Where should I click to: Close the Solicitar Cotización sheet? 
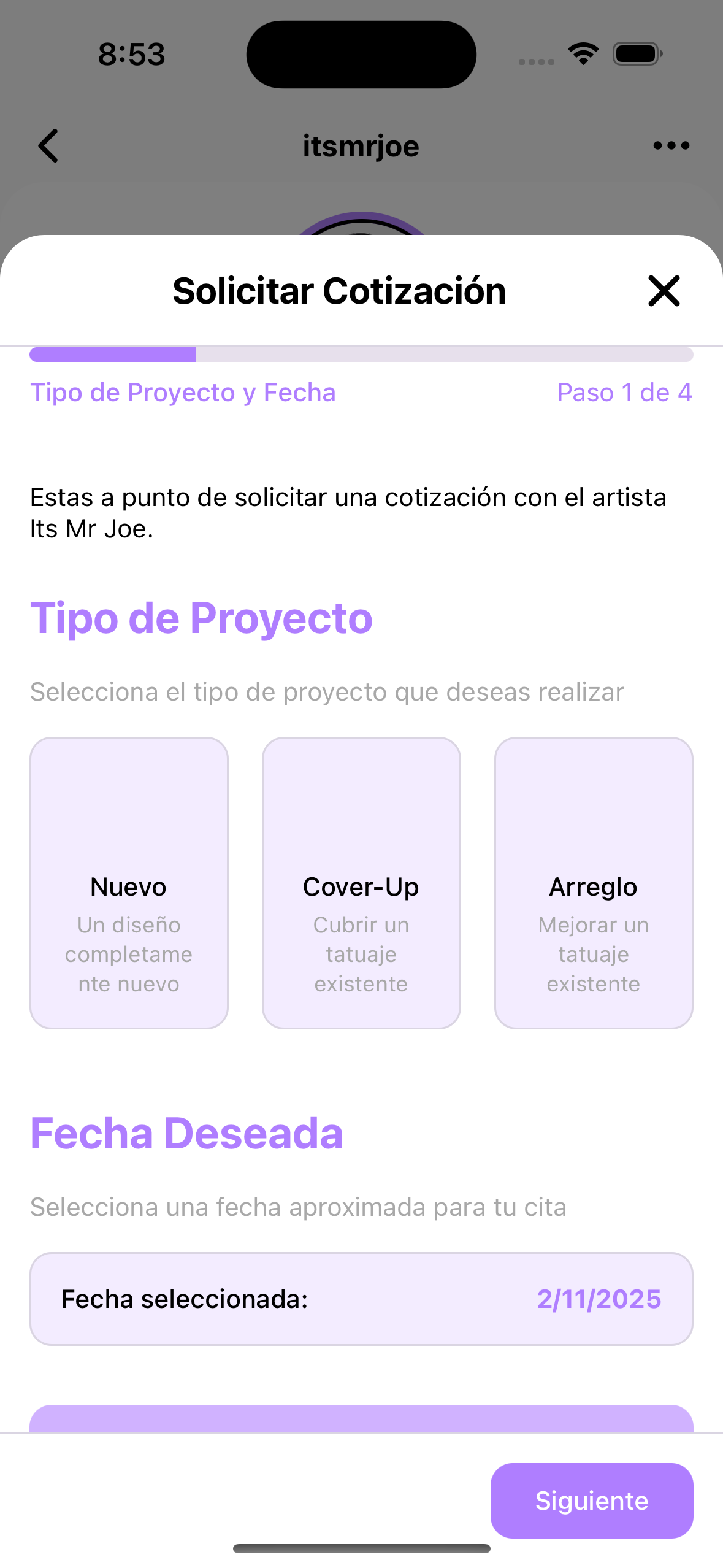point(664,291)
